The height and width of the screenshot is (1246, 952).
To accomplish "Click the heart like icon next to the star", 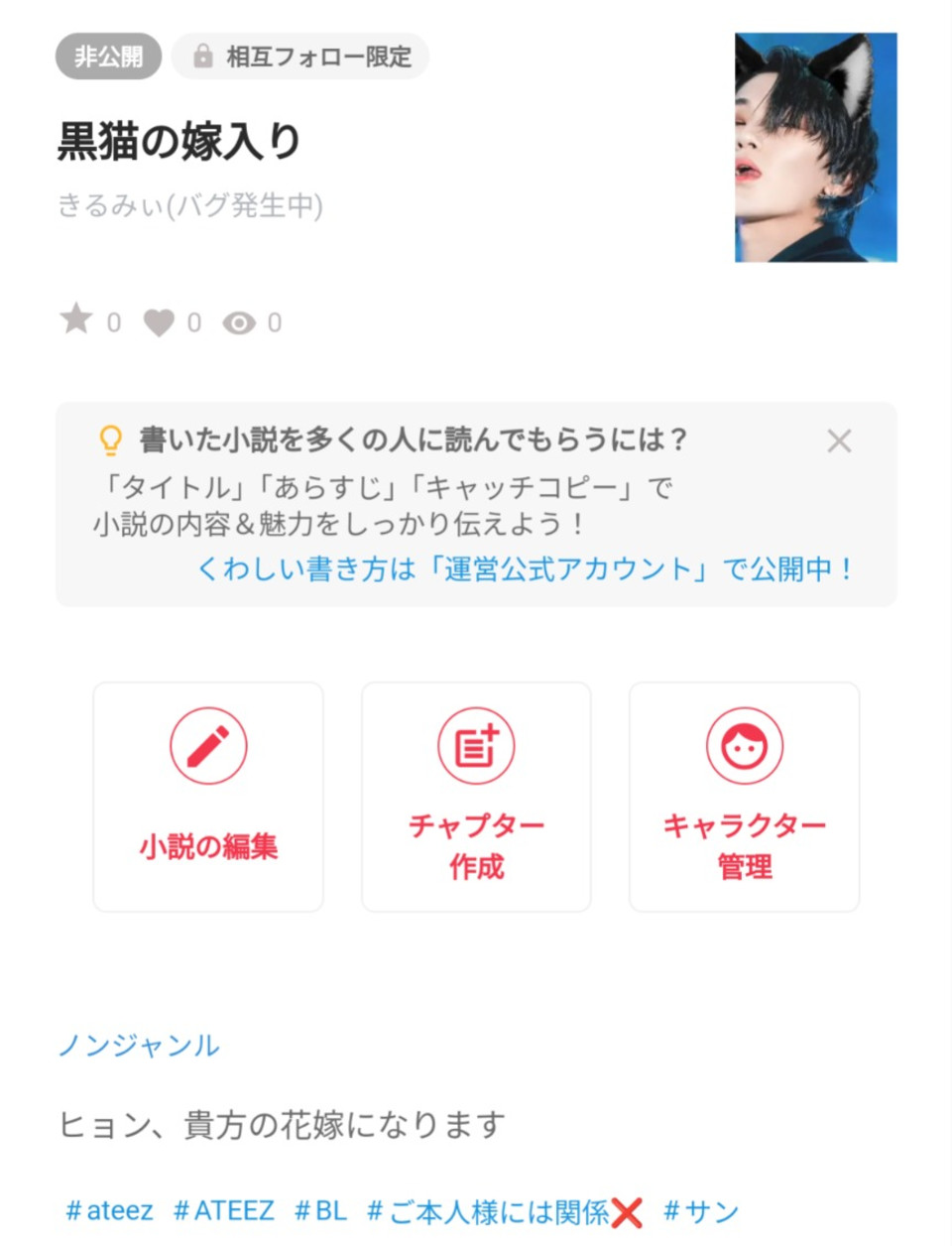I will point(159,319).
